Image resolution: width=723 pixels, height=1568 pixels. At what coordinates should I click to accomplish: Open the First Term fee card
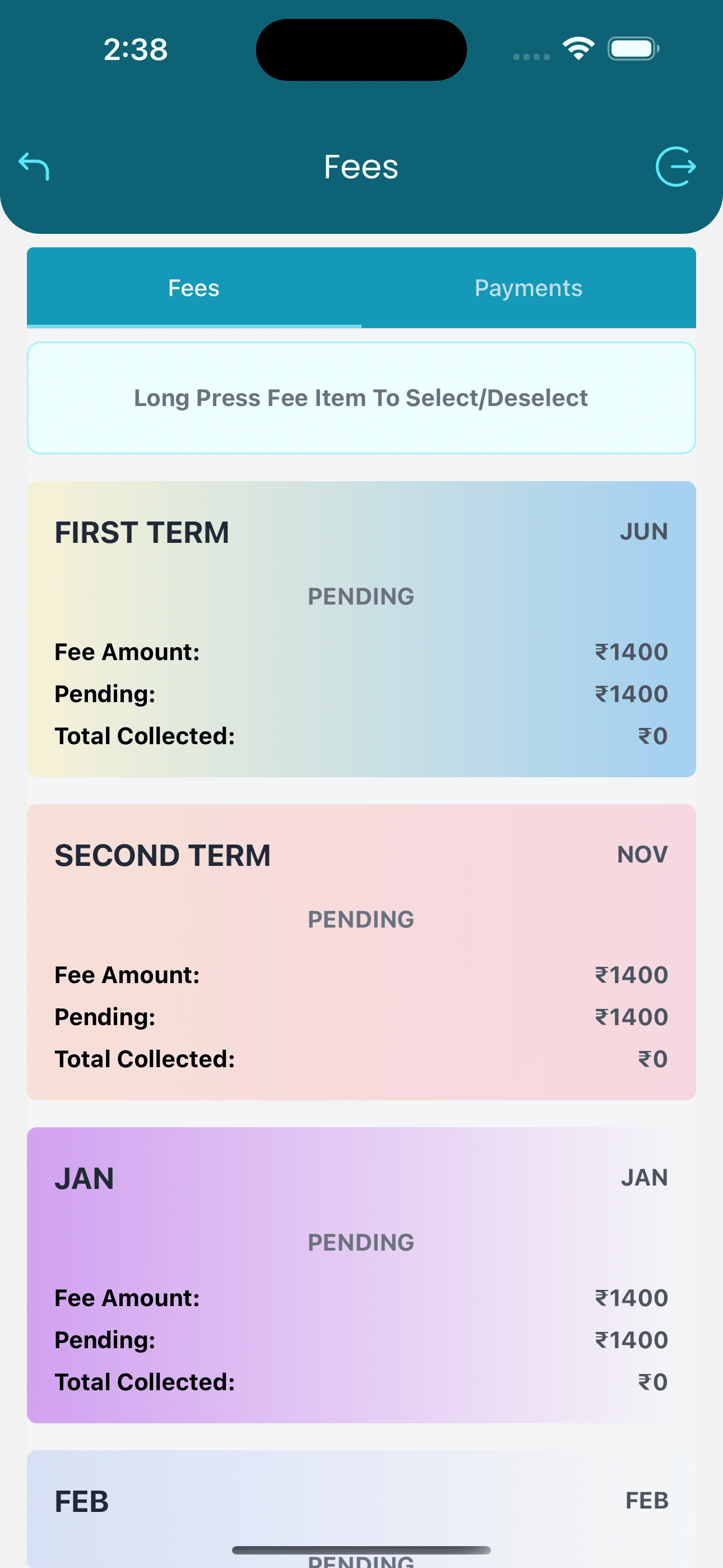[361, 629]
